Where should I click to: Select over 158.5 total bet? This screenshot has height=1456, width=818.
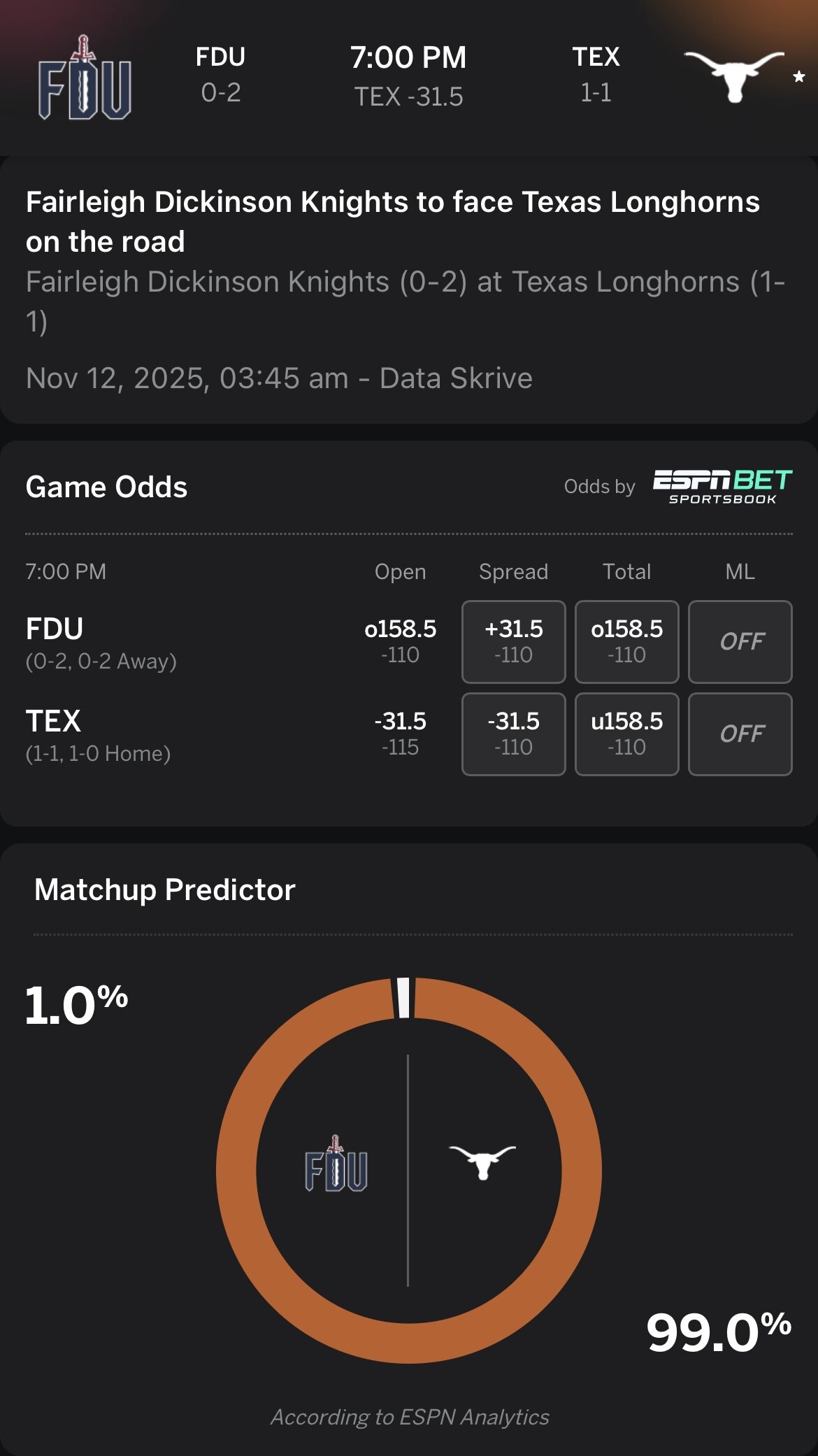pyautogui.click(x=626, y=641)
